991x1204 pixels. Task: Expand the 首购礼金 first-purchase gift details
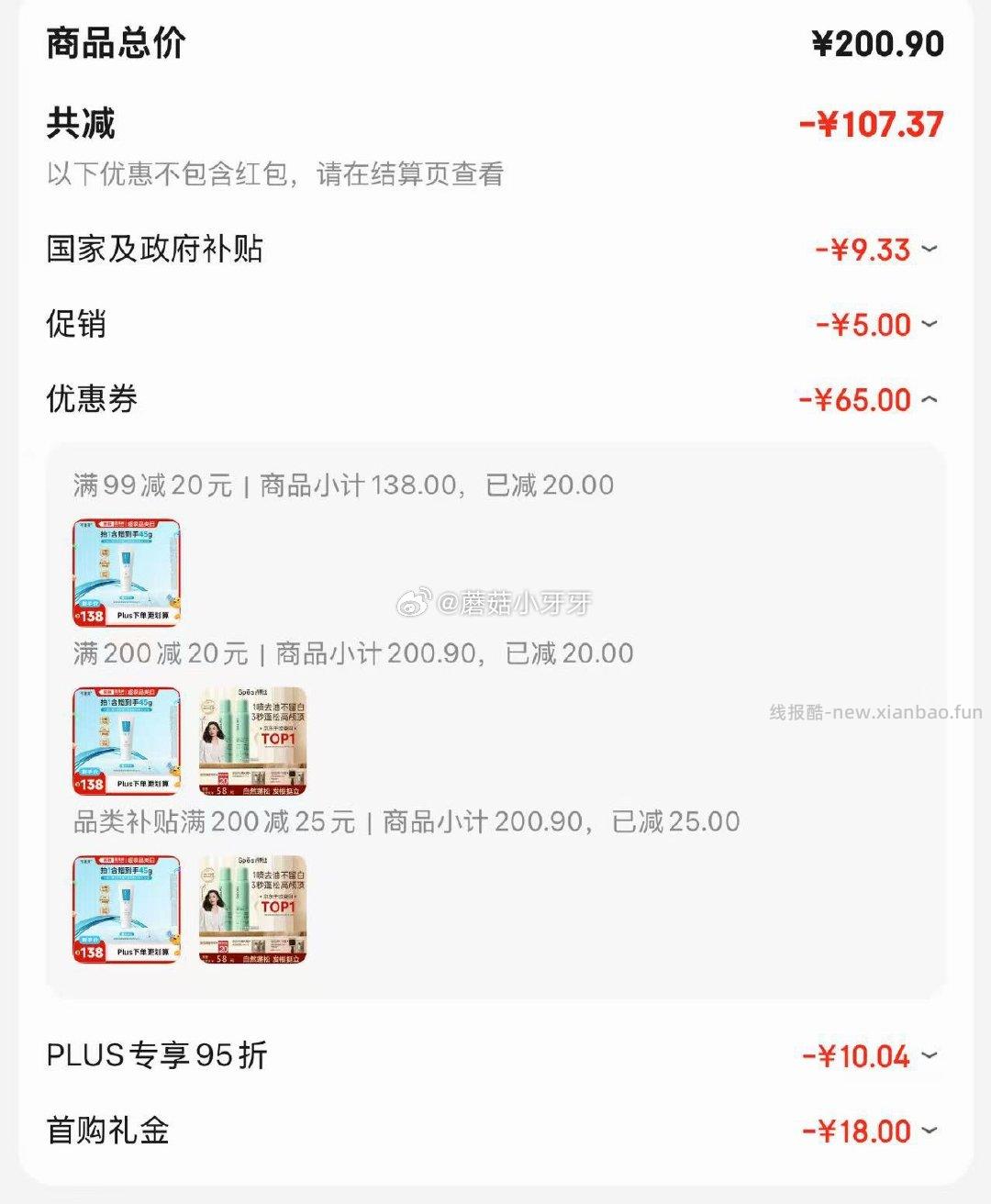click(x=930, y=1132)
